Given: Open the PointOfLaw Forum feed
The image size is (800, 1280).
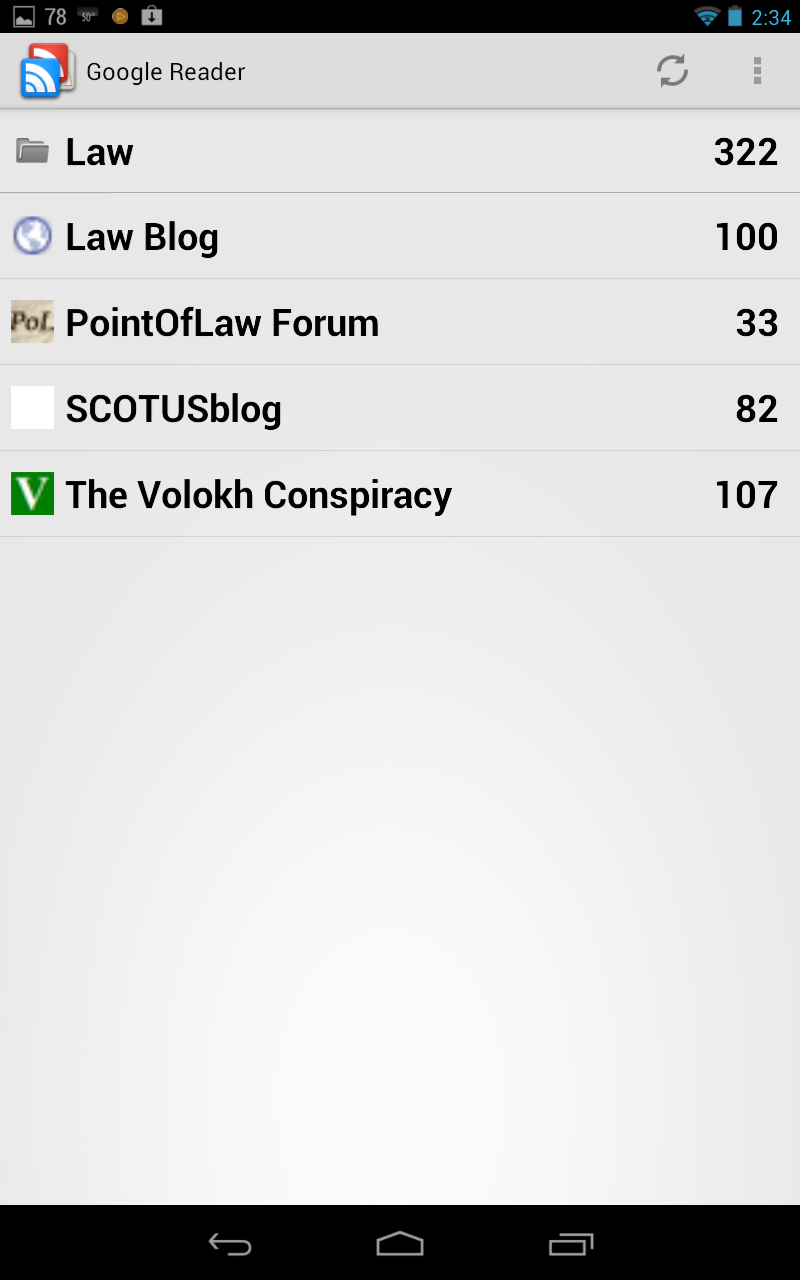Looking at the screenshot, I should tap(400, 323).
